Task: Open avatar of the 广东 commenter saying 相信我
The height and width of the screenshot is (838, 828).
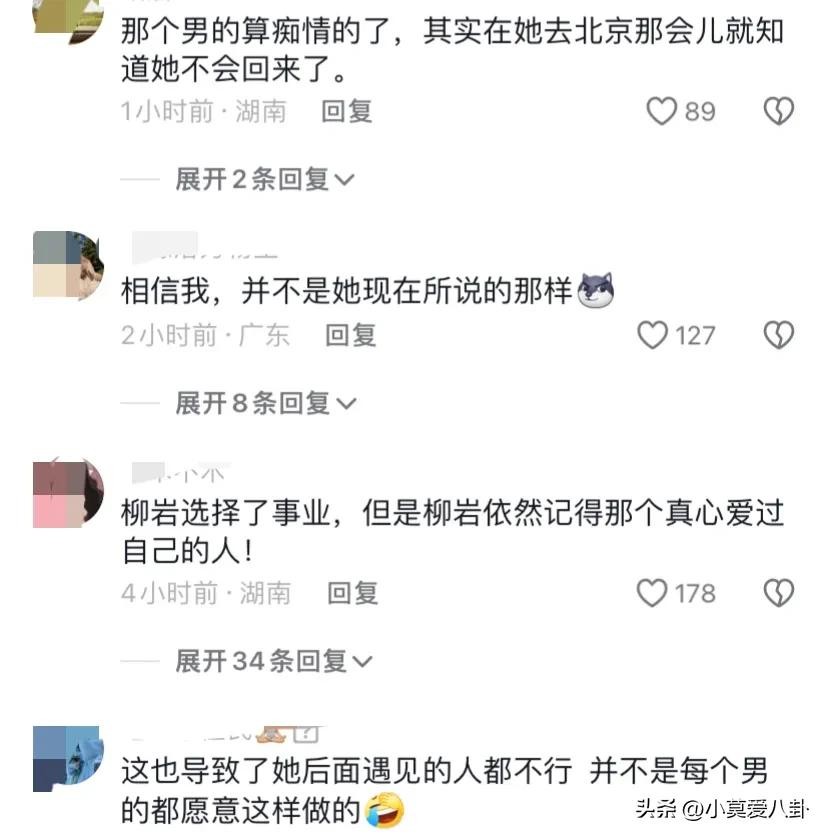Action: [68, 265]
